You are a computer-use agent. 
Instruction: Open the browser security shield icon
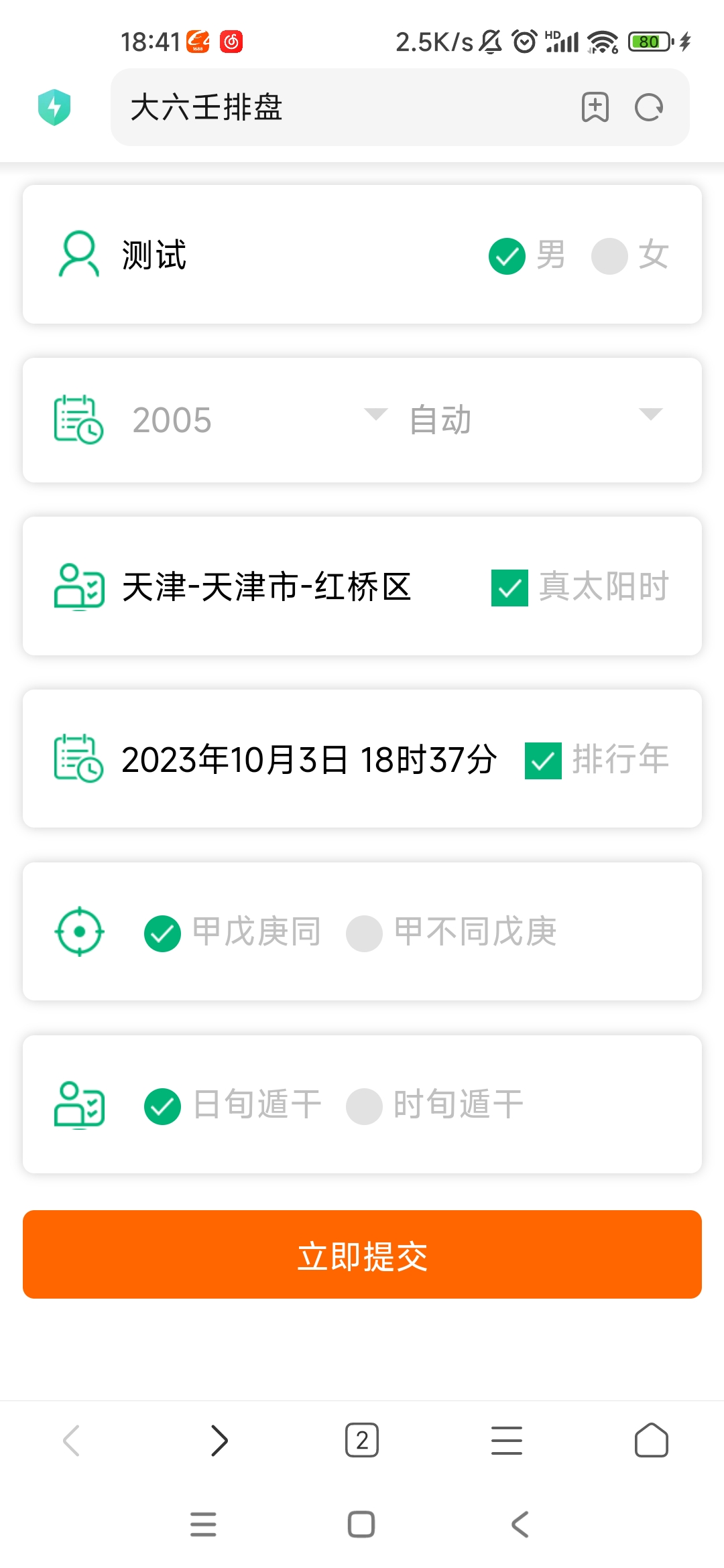click(x=54, y=107)
